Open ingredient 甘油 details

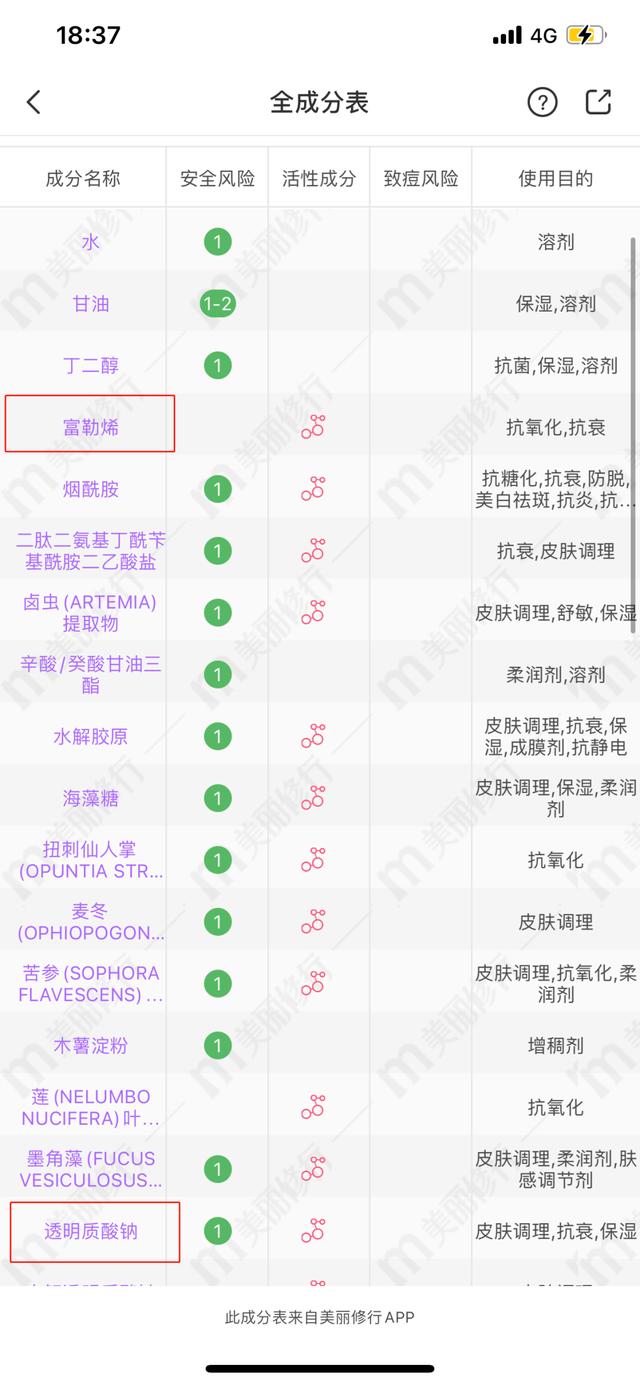click(91, 304)
